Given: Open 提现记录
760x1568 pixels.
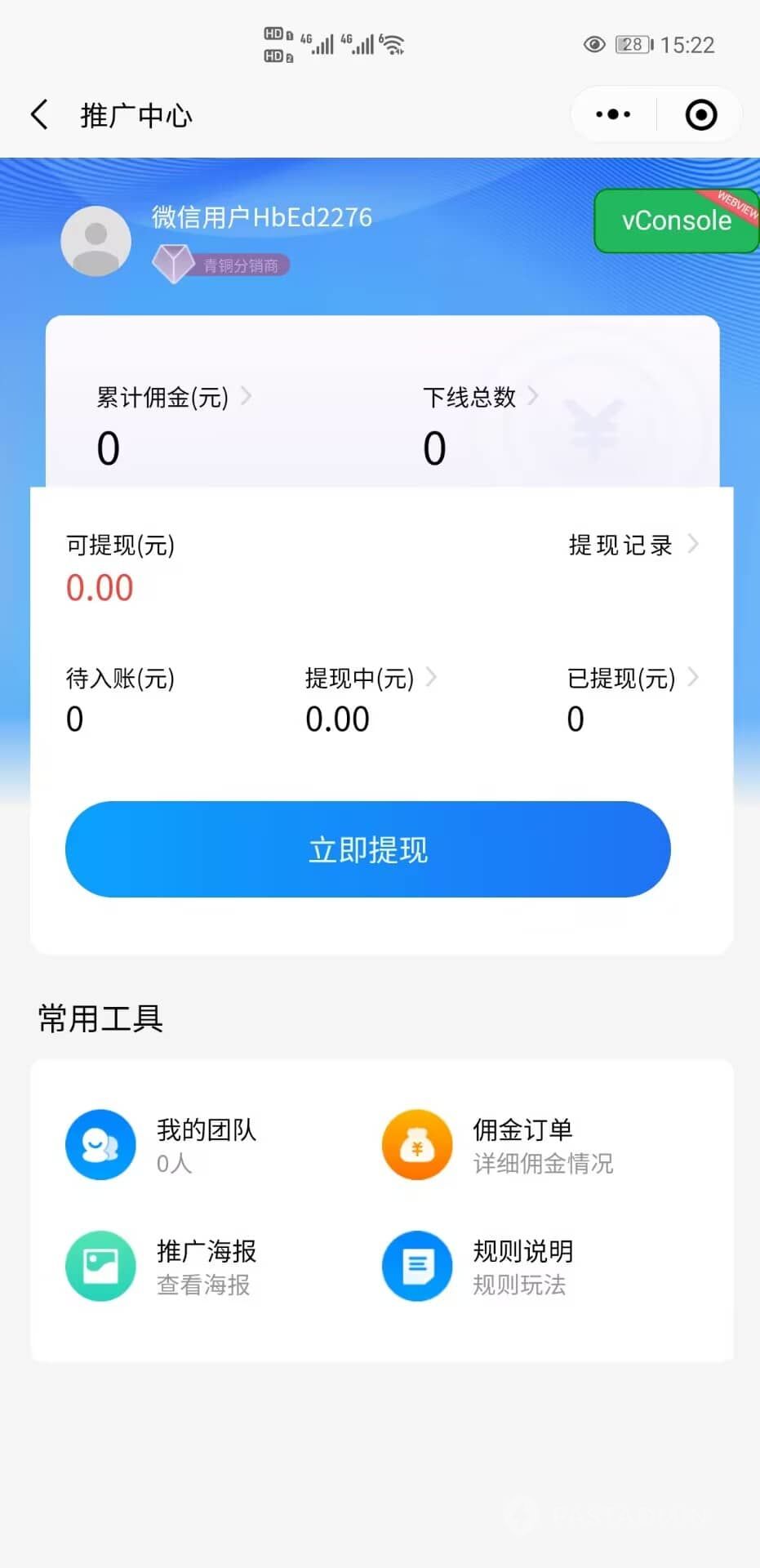Looking at the screenshot, I should [x=633, y=545].
